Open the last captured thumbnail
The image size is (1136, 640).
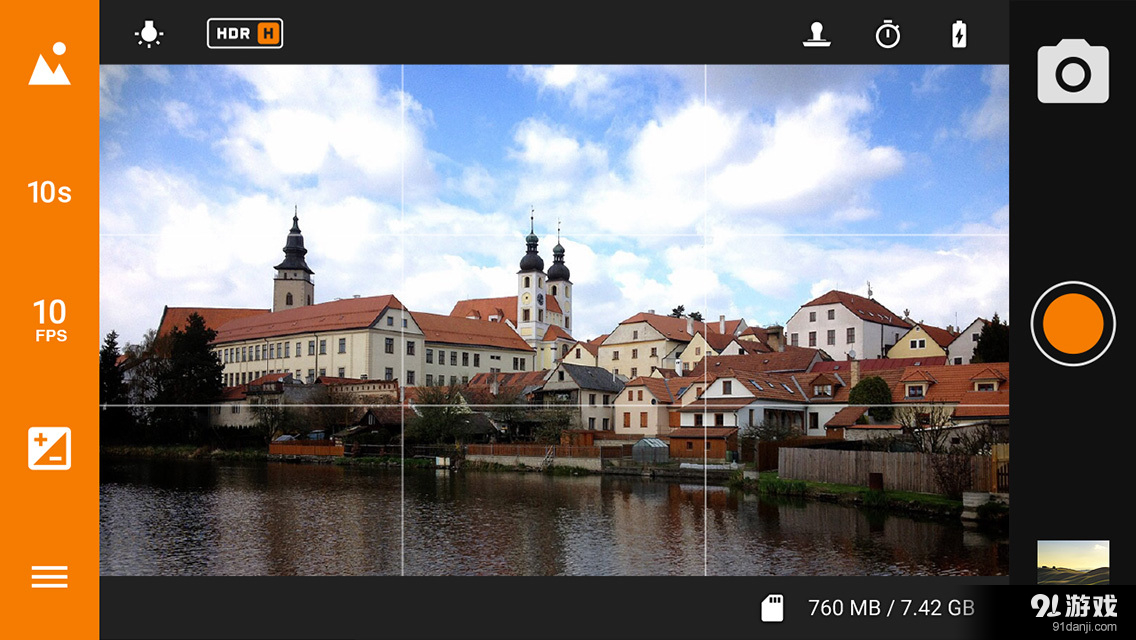coord(1073,561)
